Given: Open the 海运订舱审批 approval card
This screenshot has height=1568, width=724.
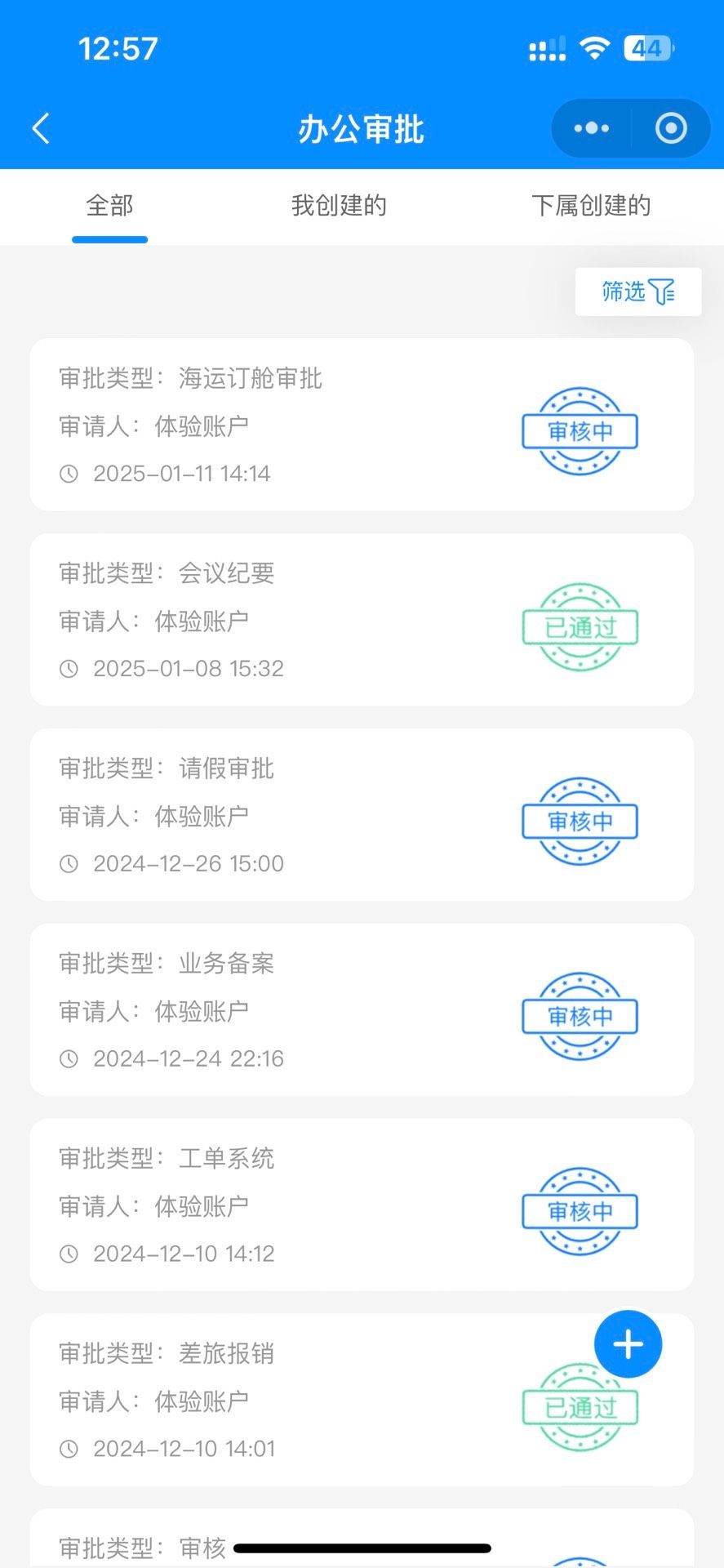Looking at the screenshot, I should click(361, 425).
